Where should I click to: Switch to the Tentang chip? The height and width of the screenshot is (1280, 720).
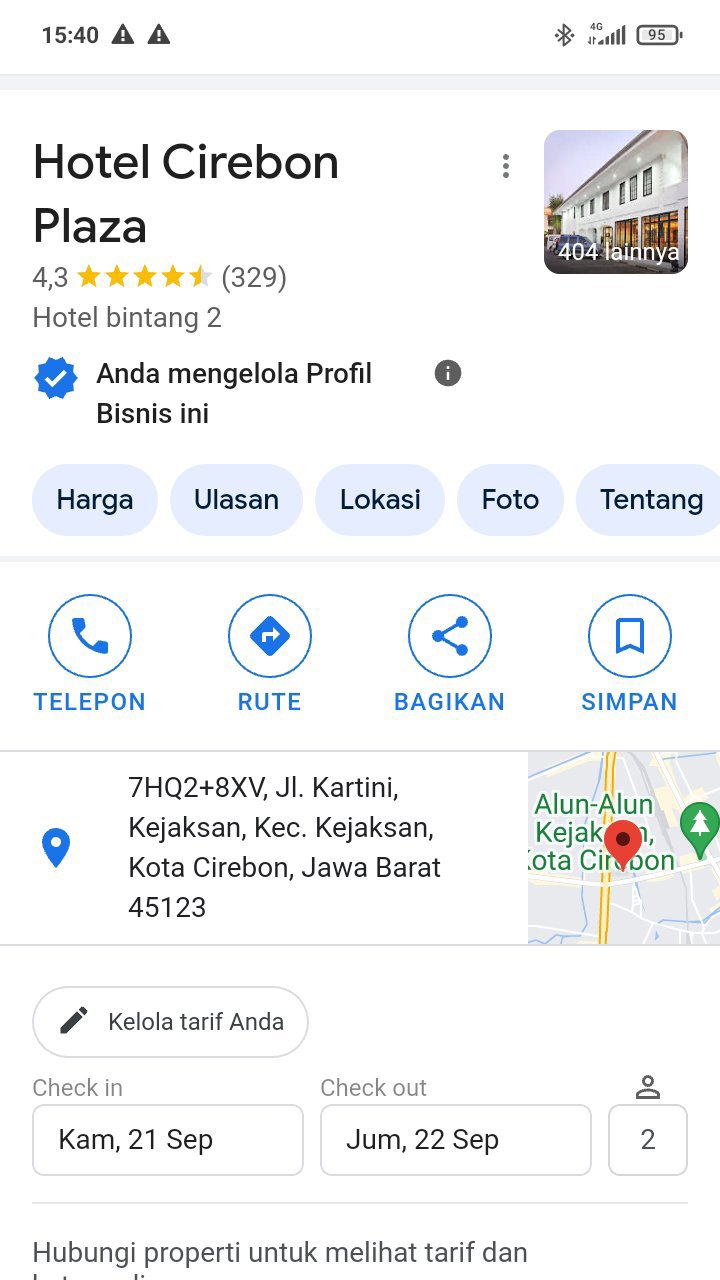(x=649, y=500)
